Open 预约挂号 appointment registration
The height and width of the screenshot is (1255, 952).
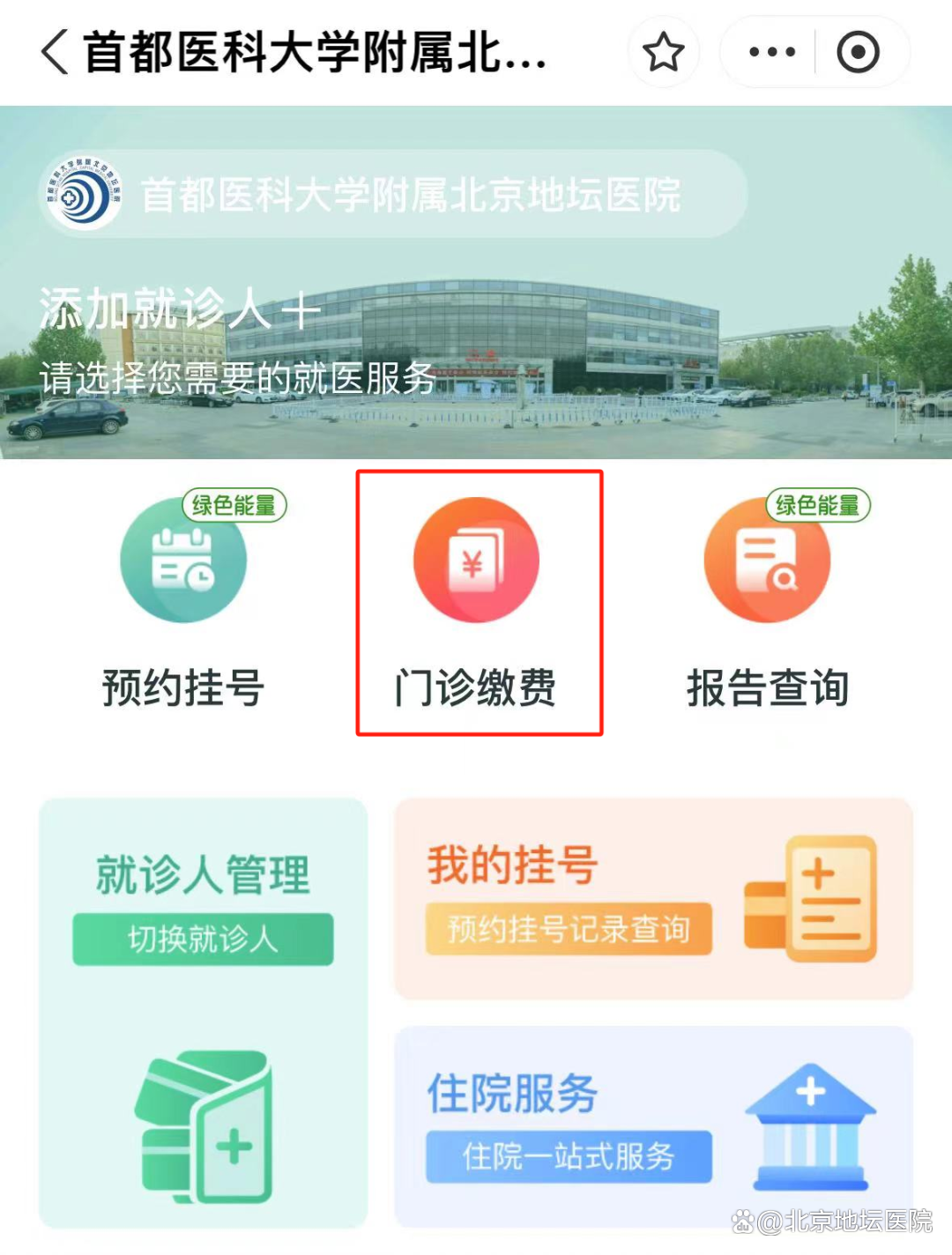(183, 601)
